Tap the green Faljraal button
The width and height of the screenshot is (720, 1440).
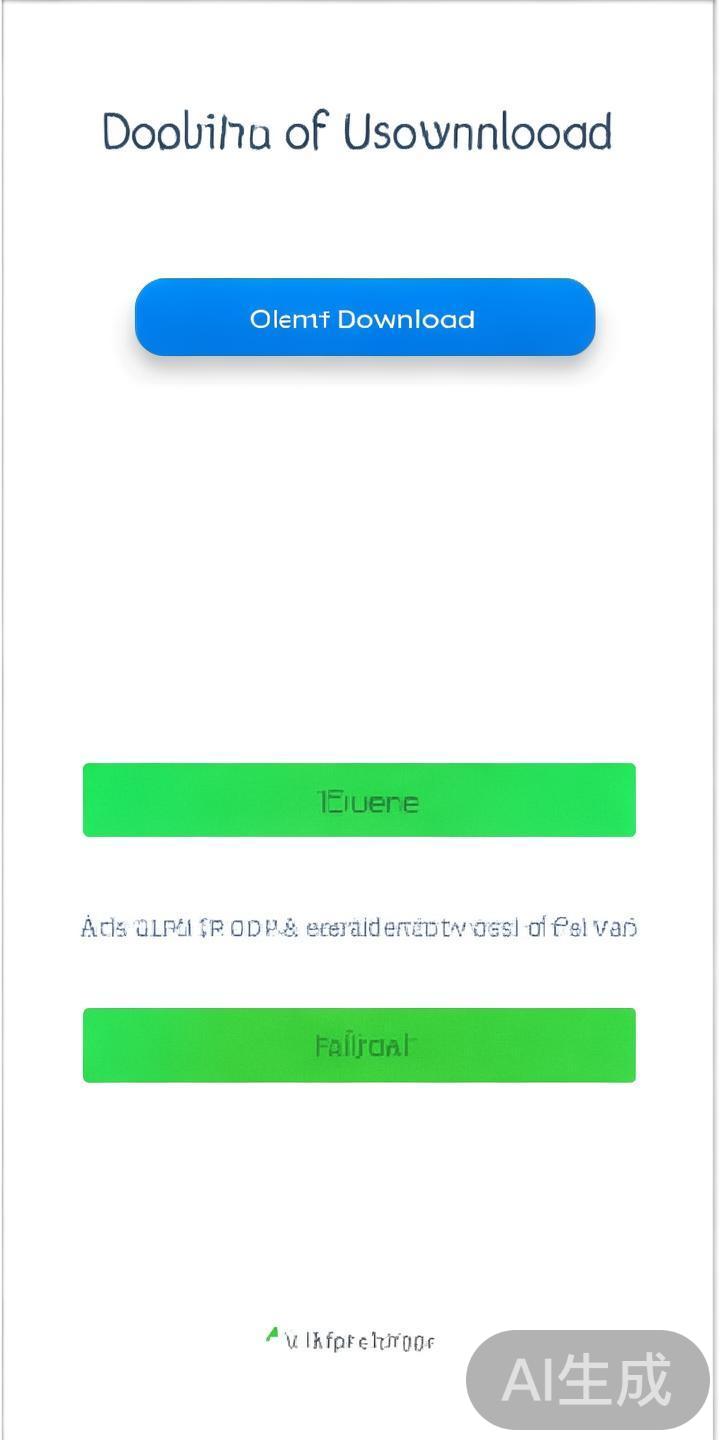(x=359, y=1045)
